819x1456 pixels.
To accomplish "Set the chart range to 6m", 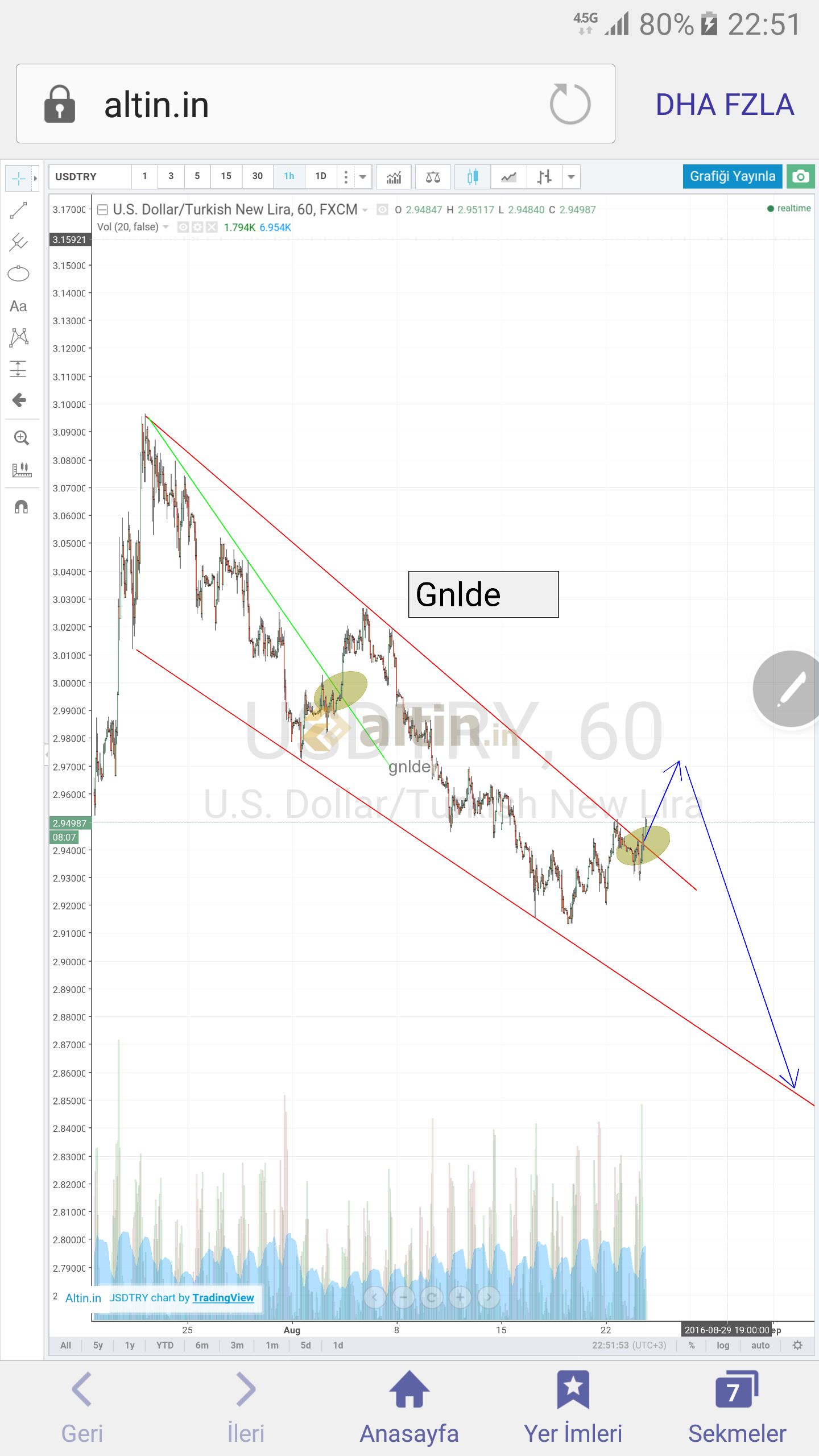I will click(x=202, y=1345).
